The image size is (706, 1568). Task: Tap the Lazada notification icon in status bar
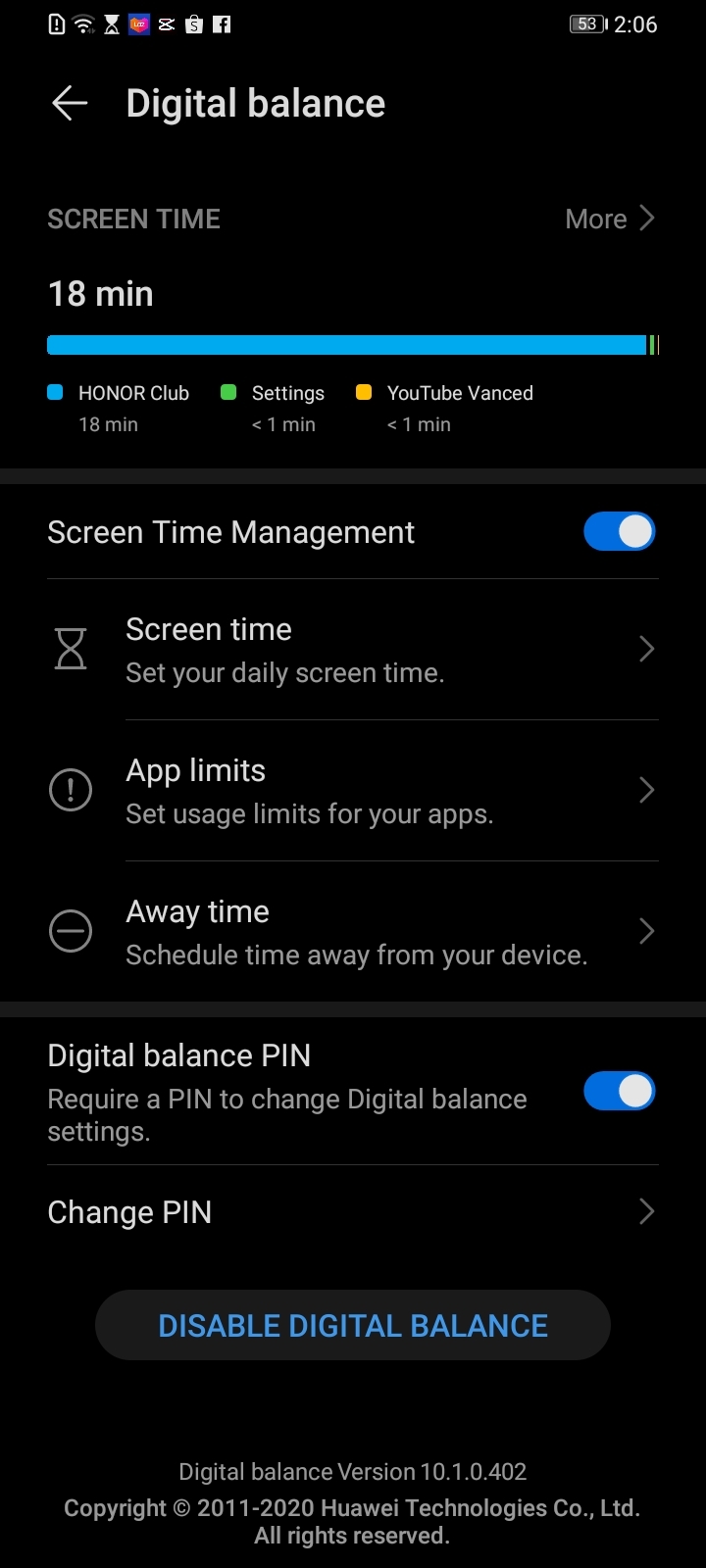138,24
